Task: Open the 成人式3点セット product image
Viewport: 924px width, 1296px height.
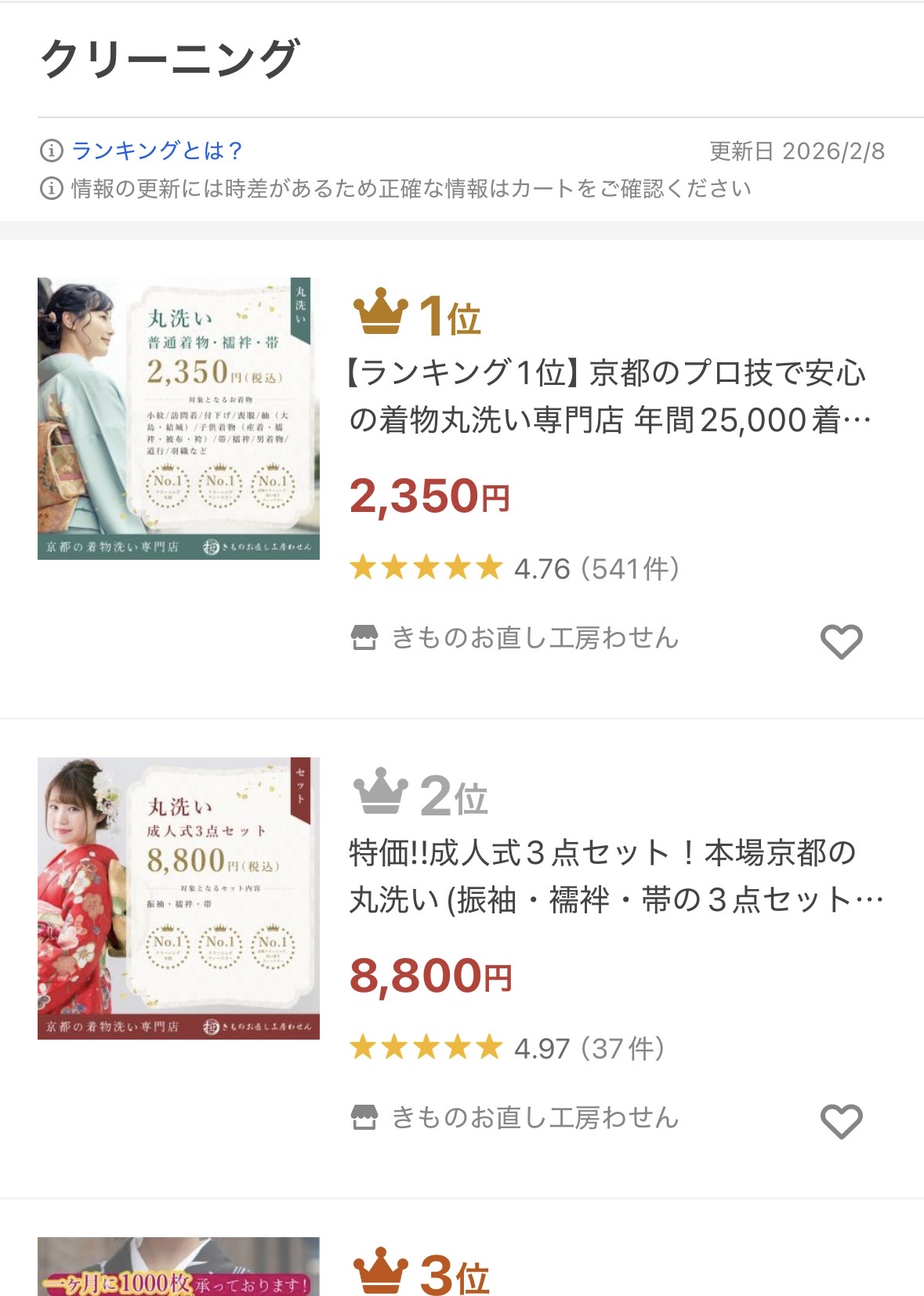Action: [179, 898]
